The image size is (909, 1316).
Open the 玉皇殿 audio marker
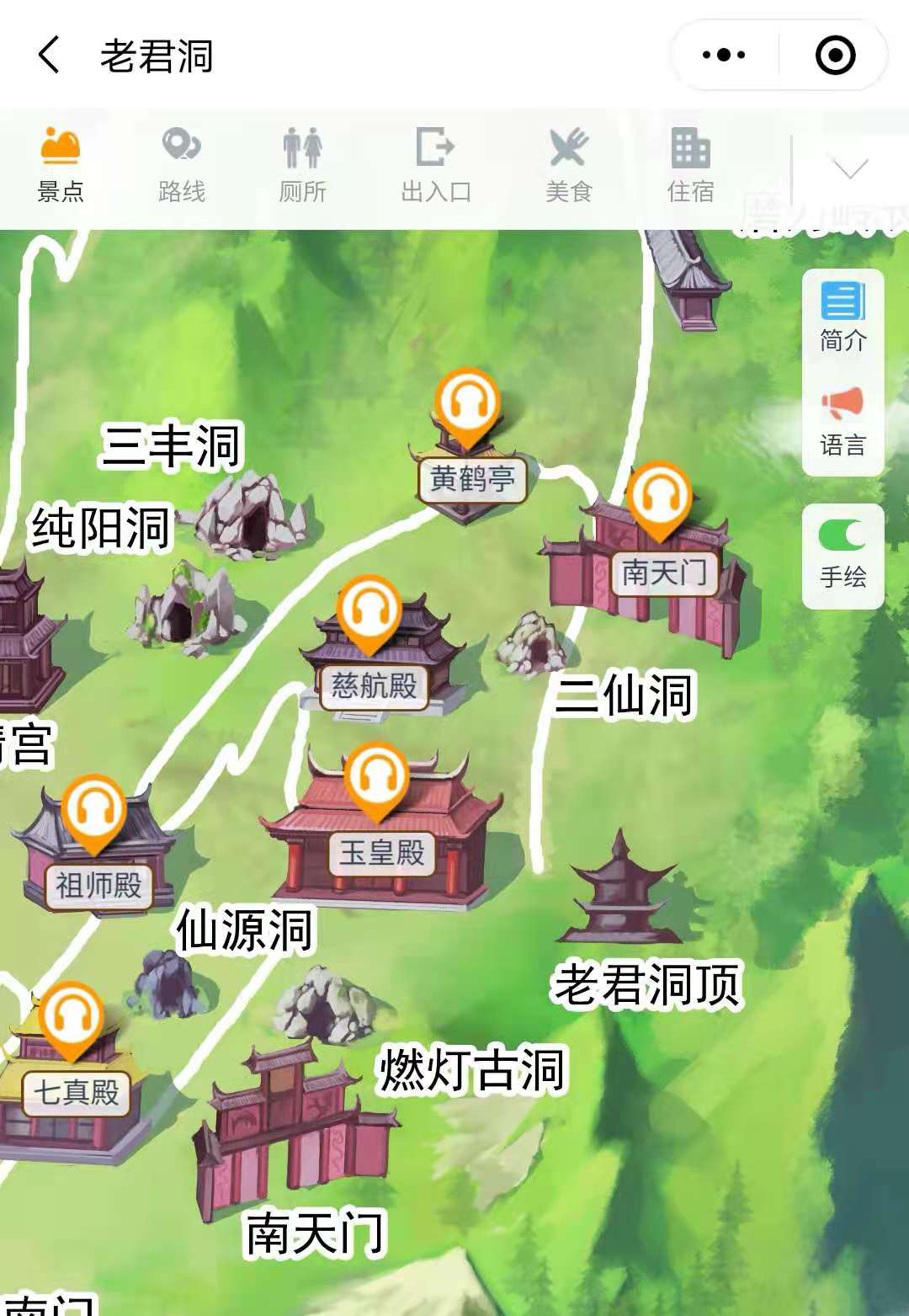(x=376, y=780)
